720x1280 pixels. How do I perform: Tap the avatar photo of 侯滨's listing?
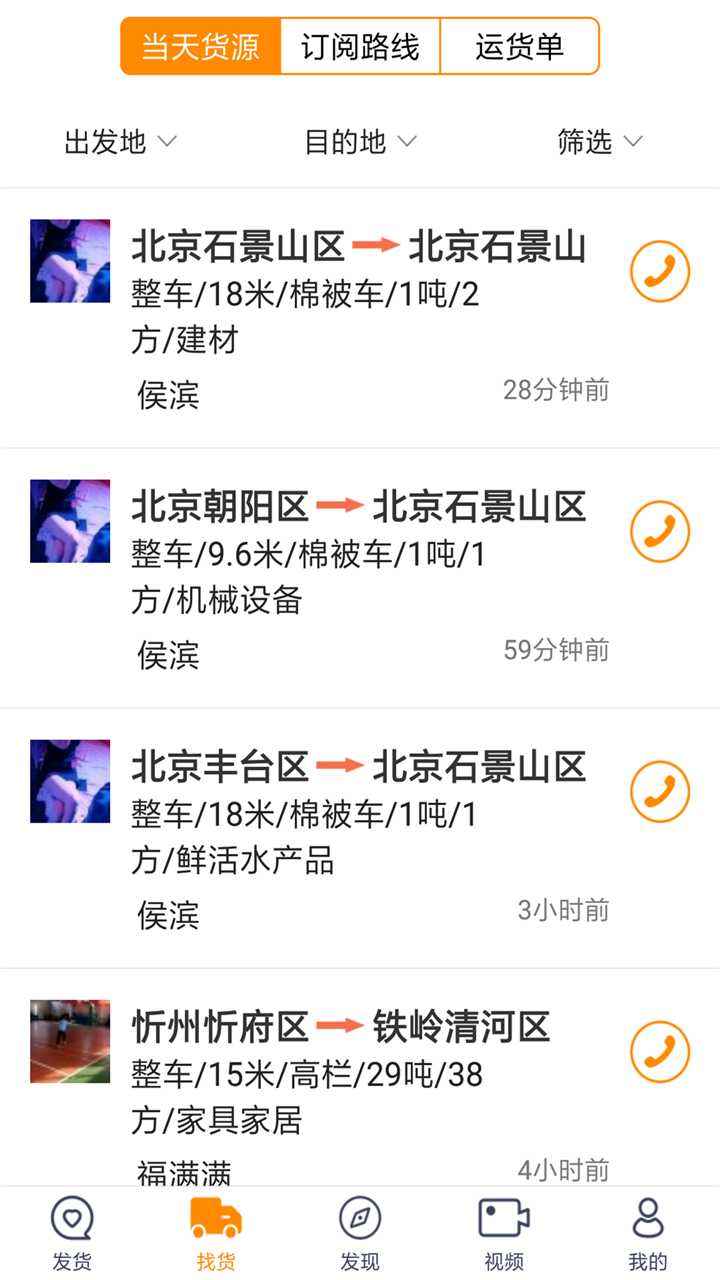click(70, 261)
